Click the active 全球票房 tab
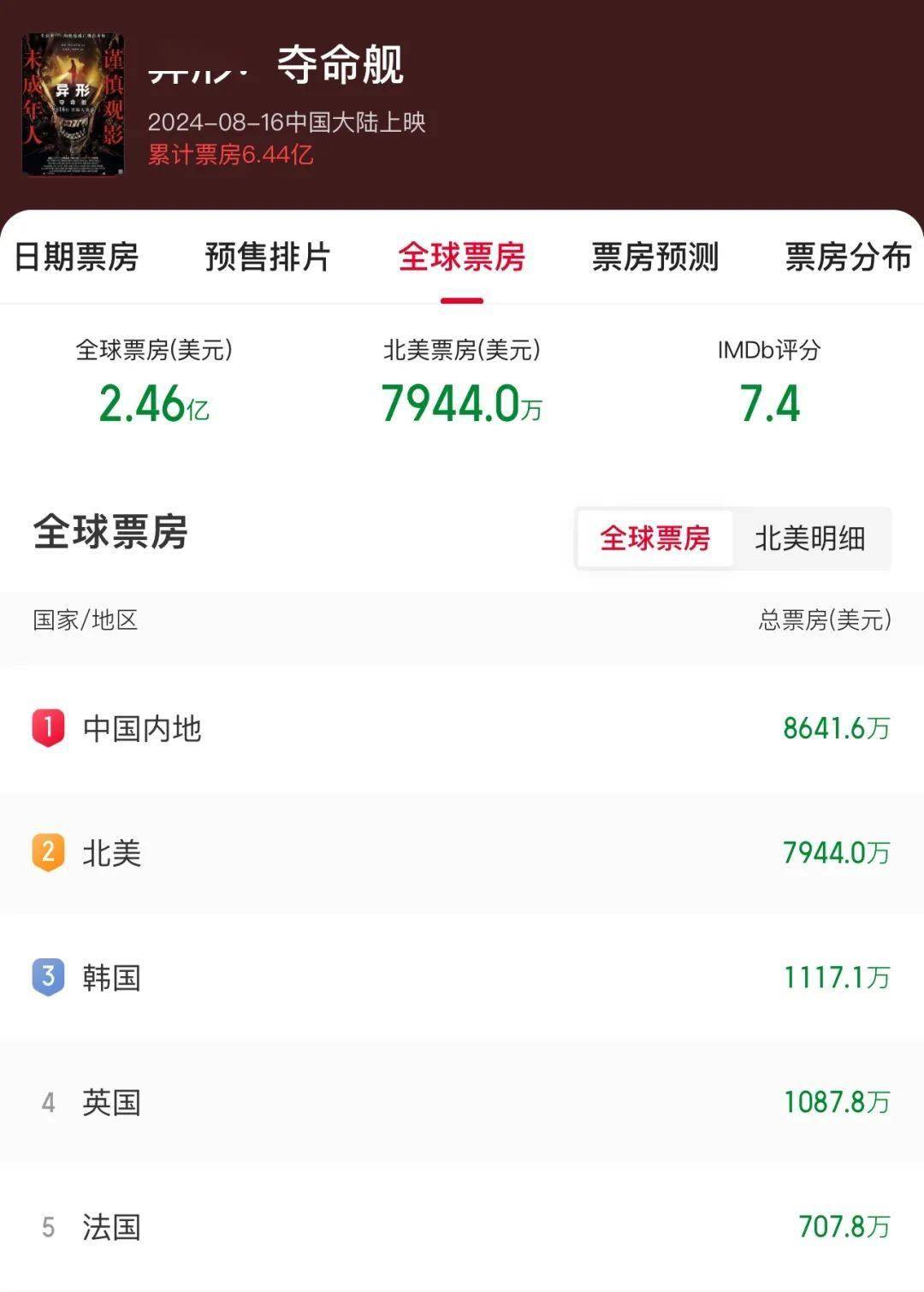 [462, 257]
